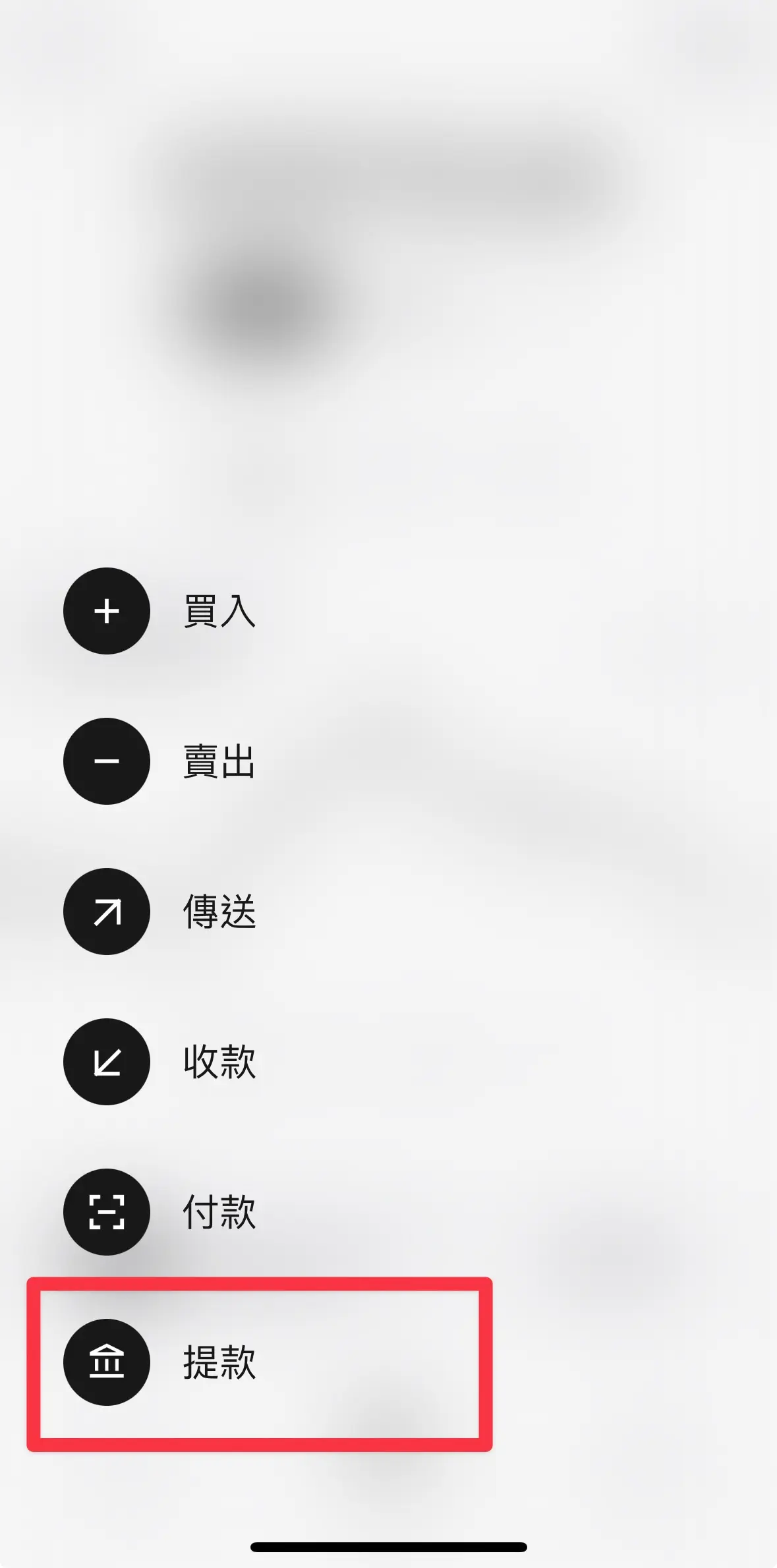Choose 賣出 to sell
The image size is (777, 1568).
[107, 761]
